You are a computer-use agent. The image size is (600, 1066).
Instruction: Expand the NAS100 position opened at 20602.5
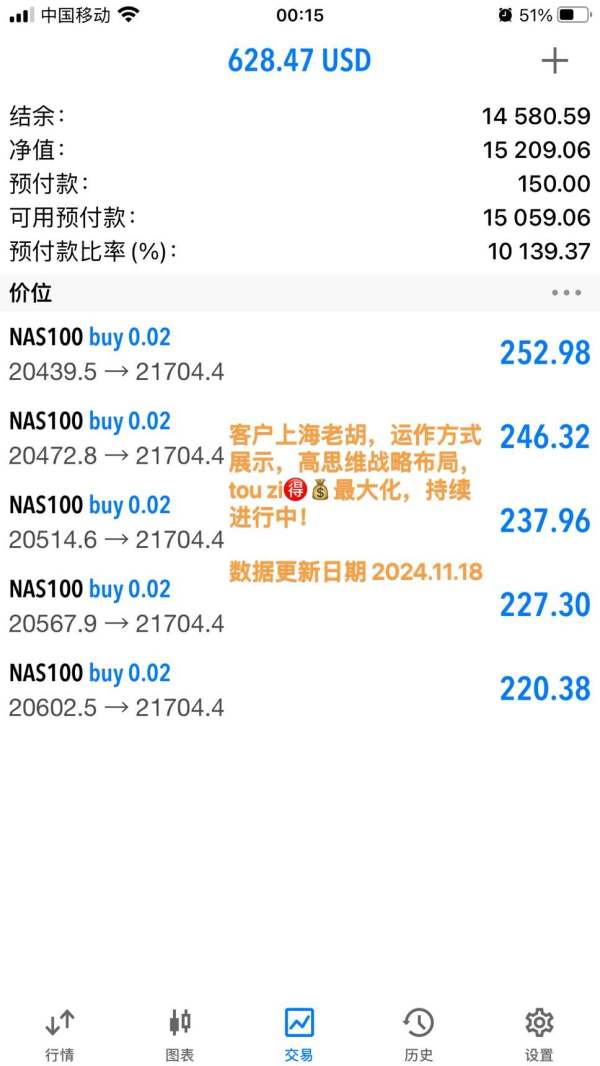[300, 690]
